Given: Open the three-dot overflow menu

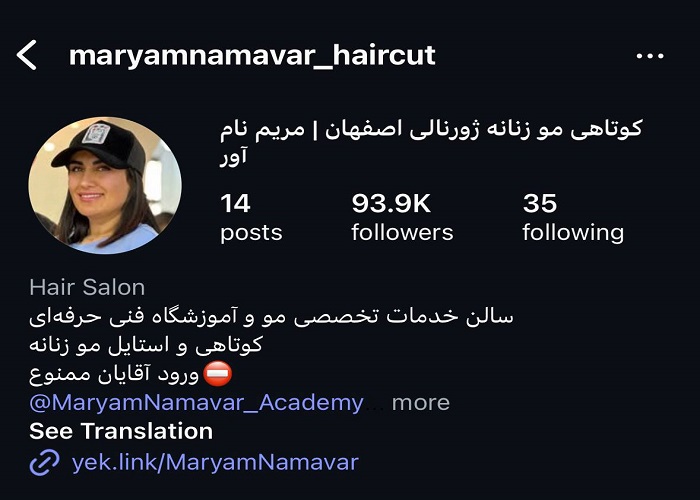Looking at the screenshot, I should pyautogui.click(x=650, y=56).
